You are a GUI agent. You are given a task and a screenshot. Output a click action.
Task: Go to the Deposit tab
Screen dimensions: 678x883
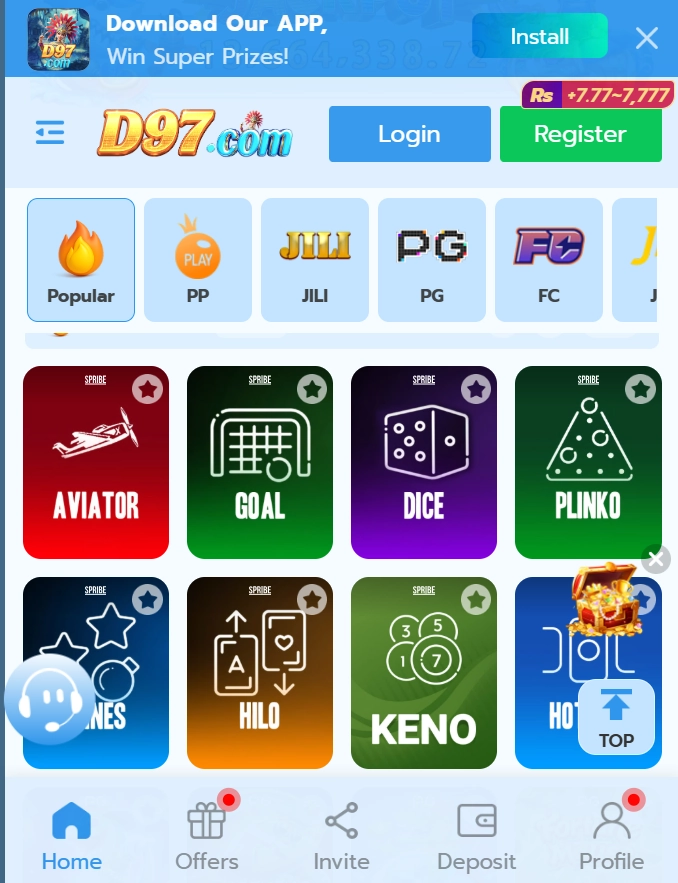click(x=476, y=836)
